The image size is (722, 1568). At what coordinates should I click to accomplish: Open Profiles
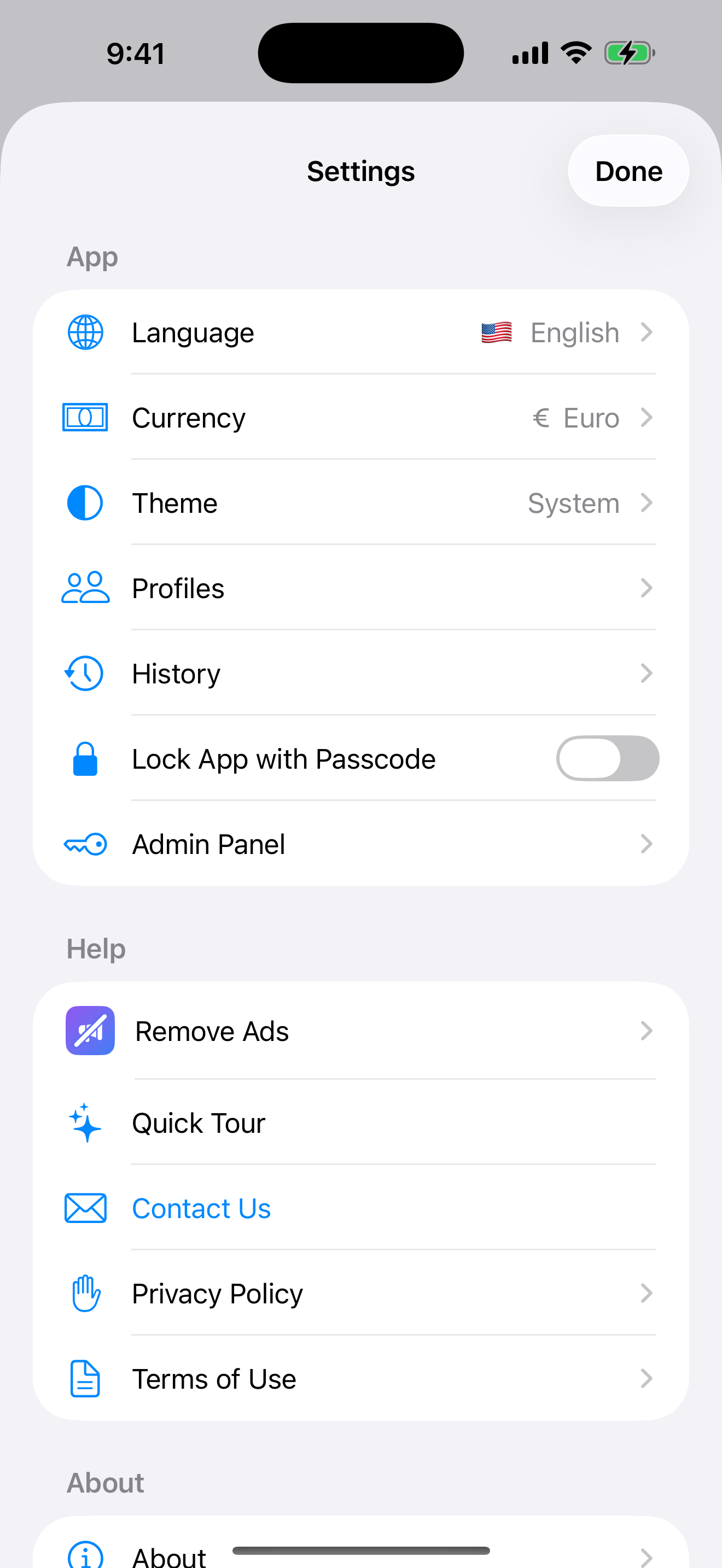pos(361,588)
